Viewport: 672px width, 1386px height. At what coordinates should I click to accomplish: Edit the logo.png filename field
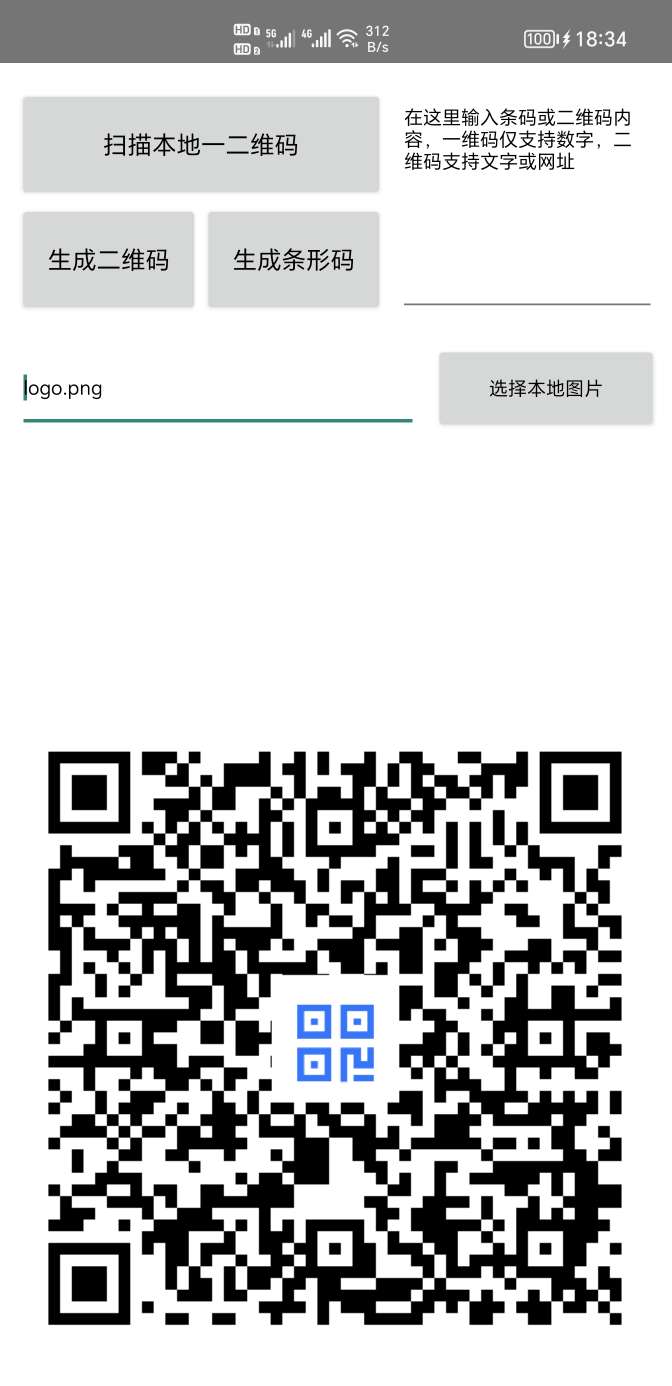(217, 389)
